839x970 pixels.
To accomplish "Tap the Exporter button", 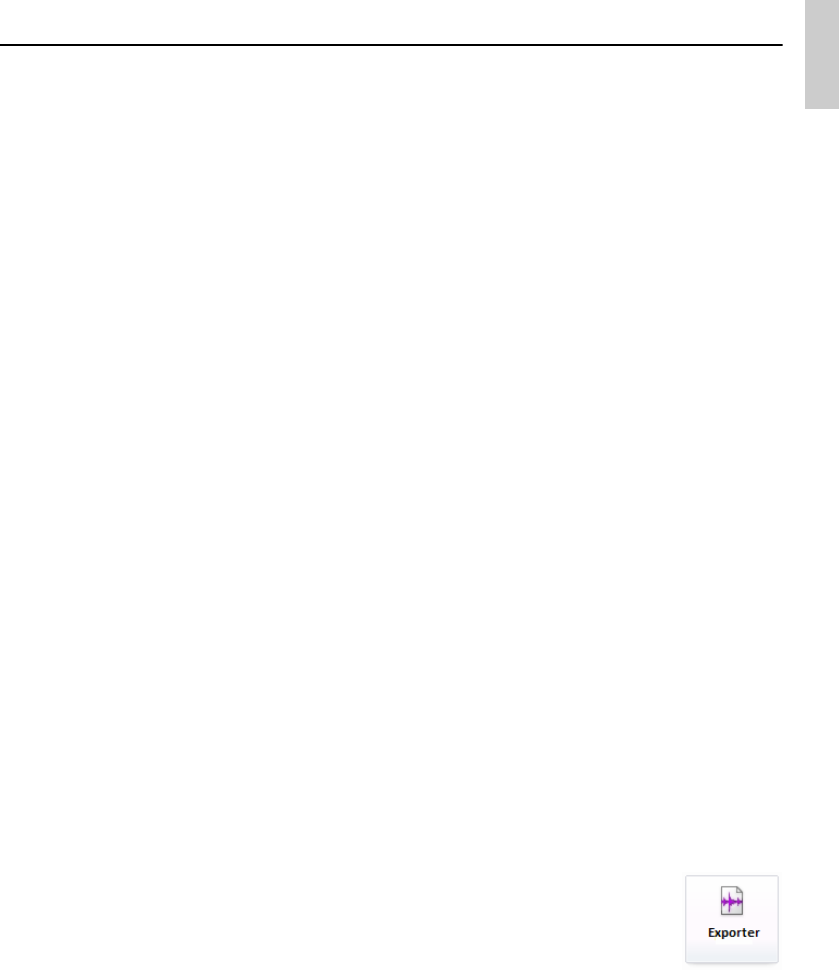I will [x=731, y=919].
